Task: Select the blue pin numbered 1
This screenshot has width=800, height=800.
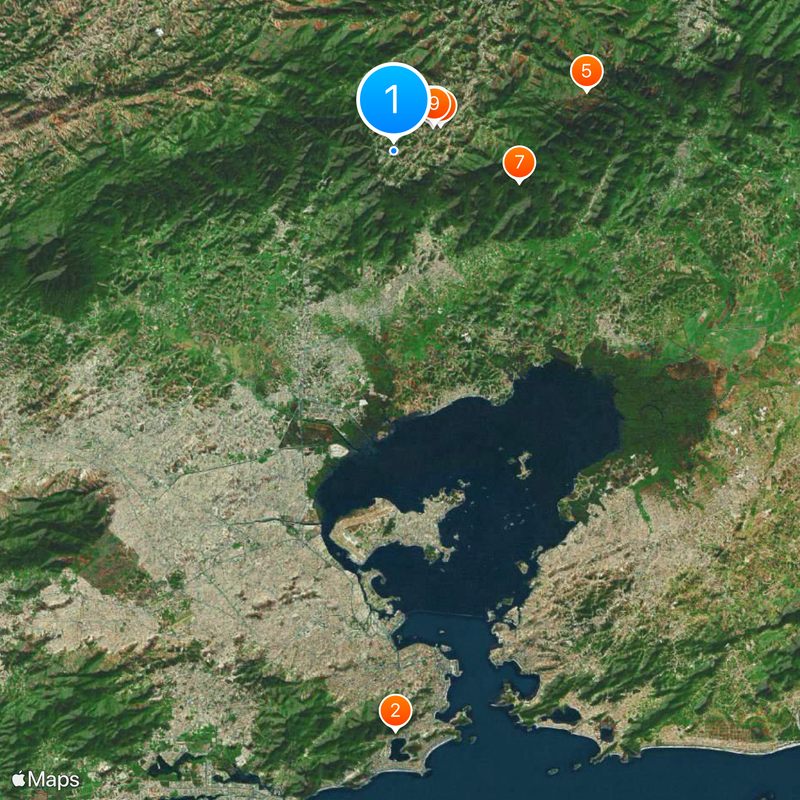Action: coord(393,99)
